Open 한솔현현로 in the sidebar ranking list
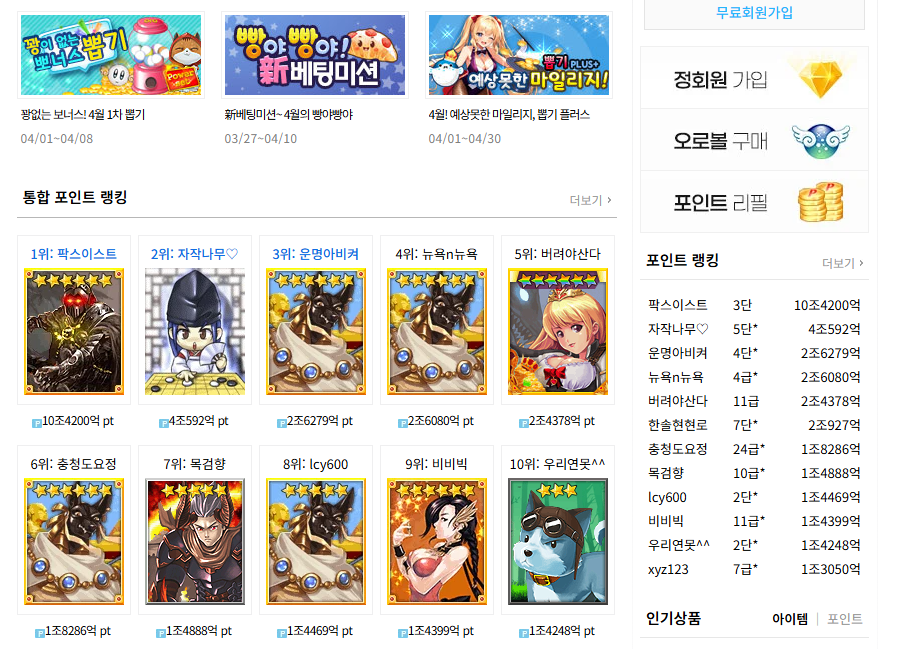Image resolution: width=919 pixels, height=649 pixels. click(677, 425)
